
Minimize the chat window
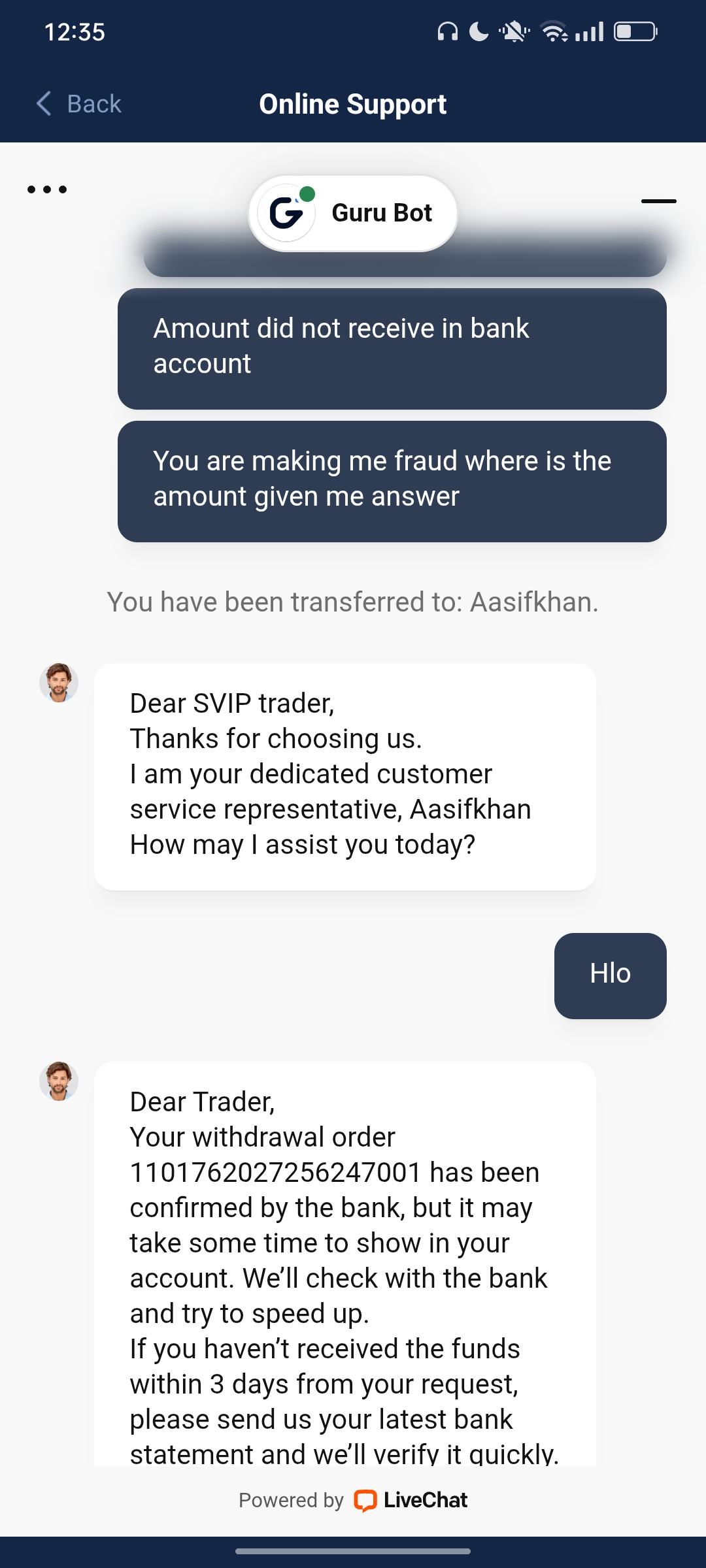pos(658,201)
